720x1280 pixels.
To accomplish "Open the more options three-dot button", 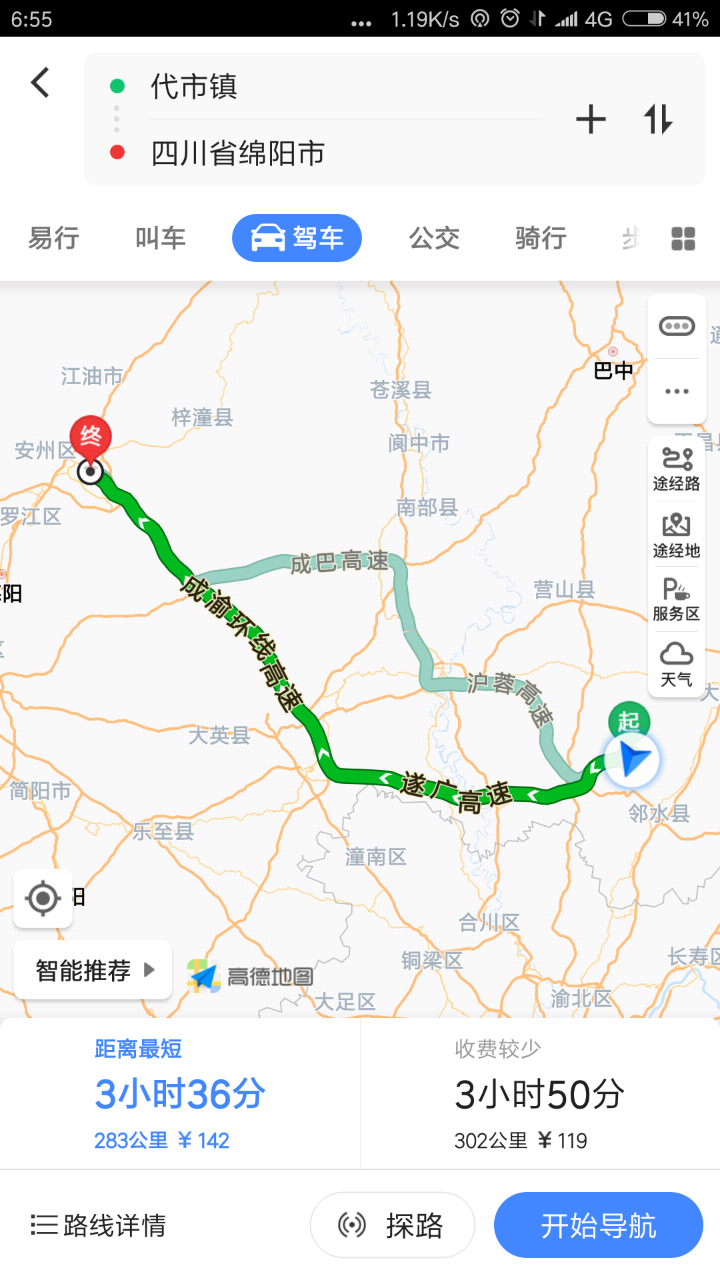I will click(x=677, y=391).
